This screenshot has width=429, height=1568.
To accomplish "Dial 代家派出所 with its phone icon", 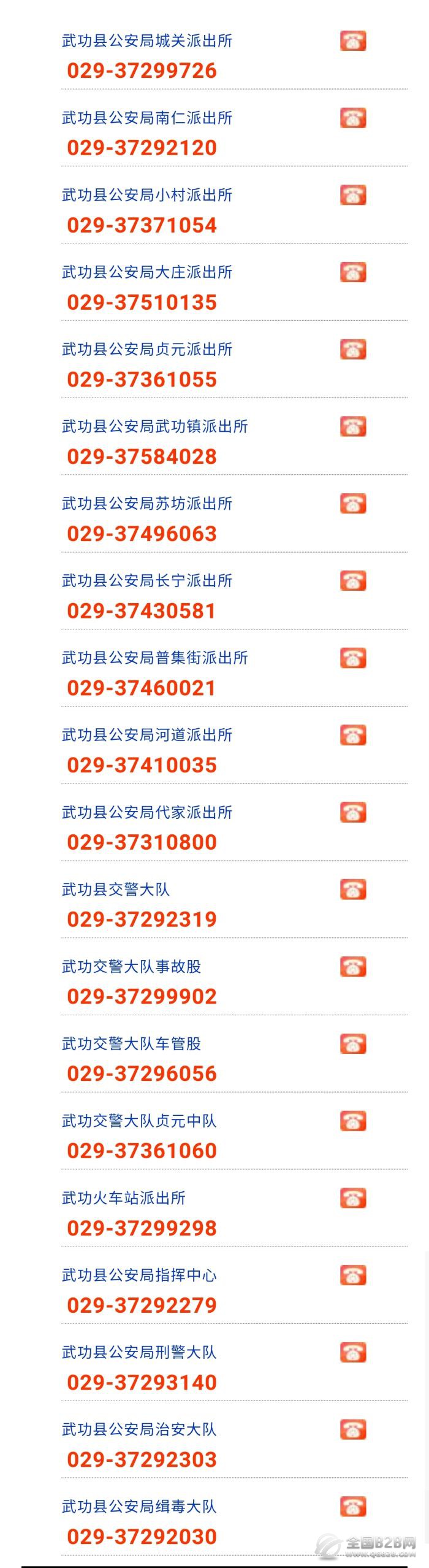I will [353, 813].
